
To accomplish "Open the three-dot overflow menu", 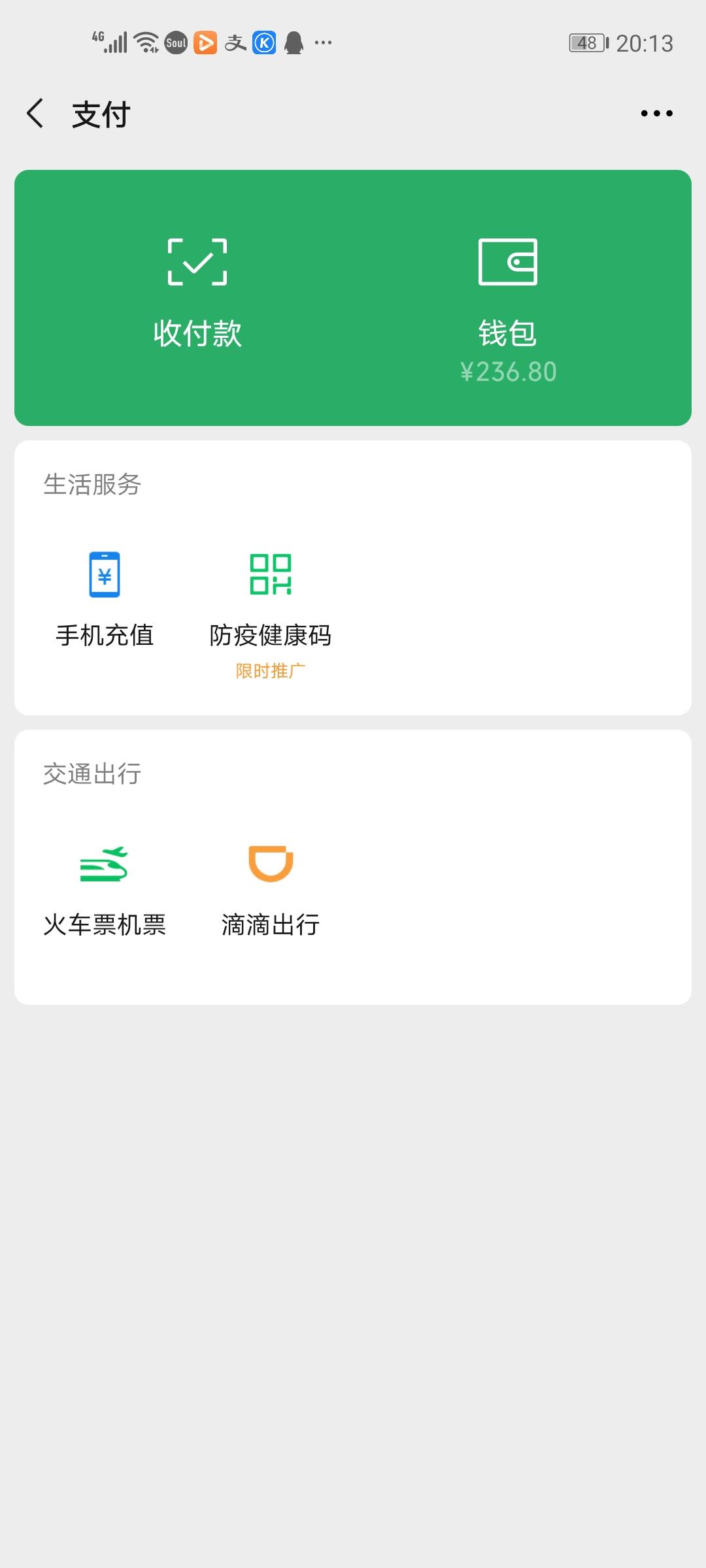I will point(656,114).
